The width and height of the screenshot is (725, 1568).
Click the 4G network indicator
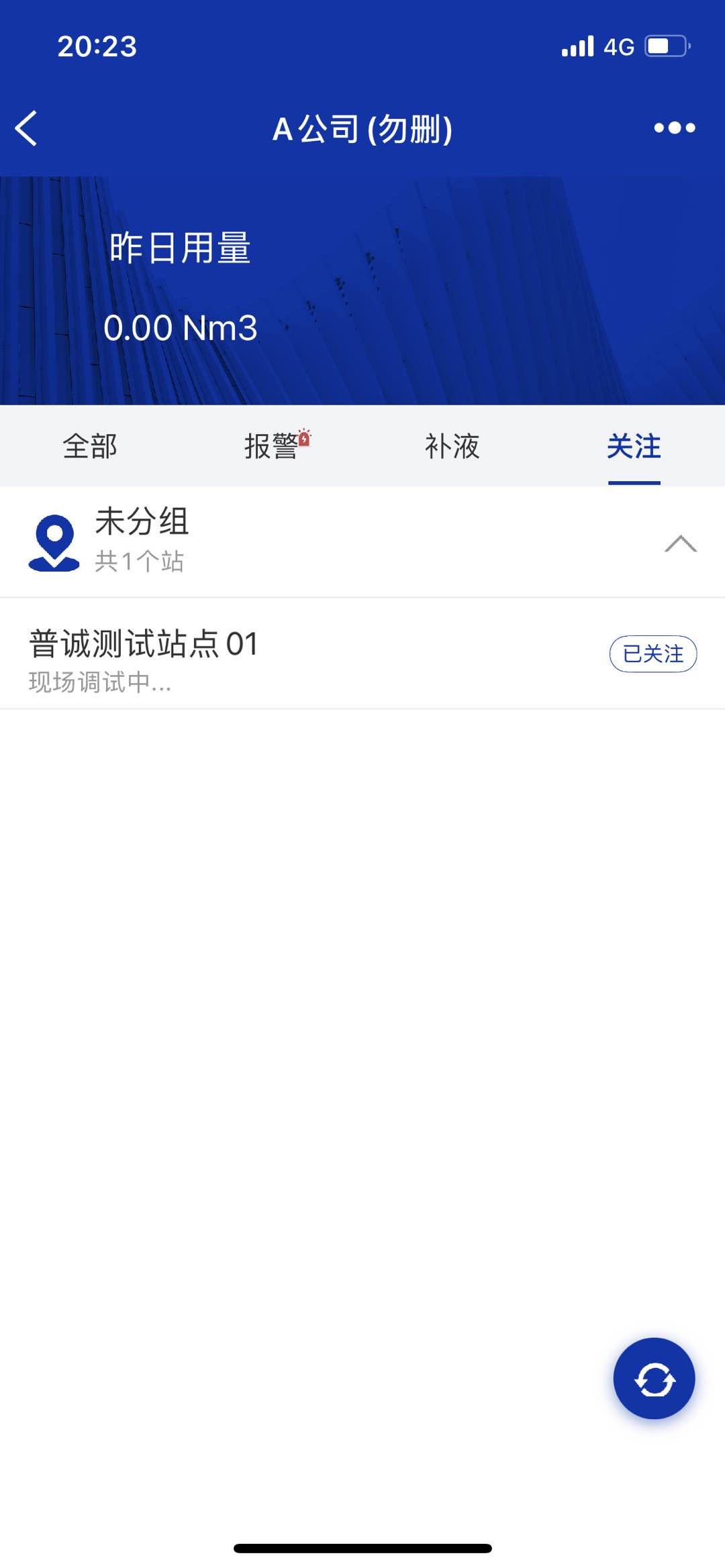(x=621, y=45)
